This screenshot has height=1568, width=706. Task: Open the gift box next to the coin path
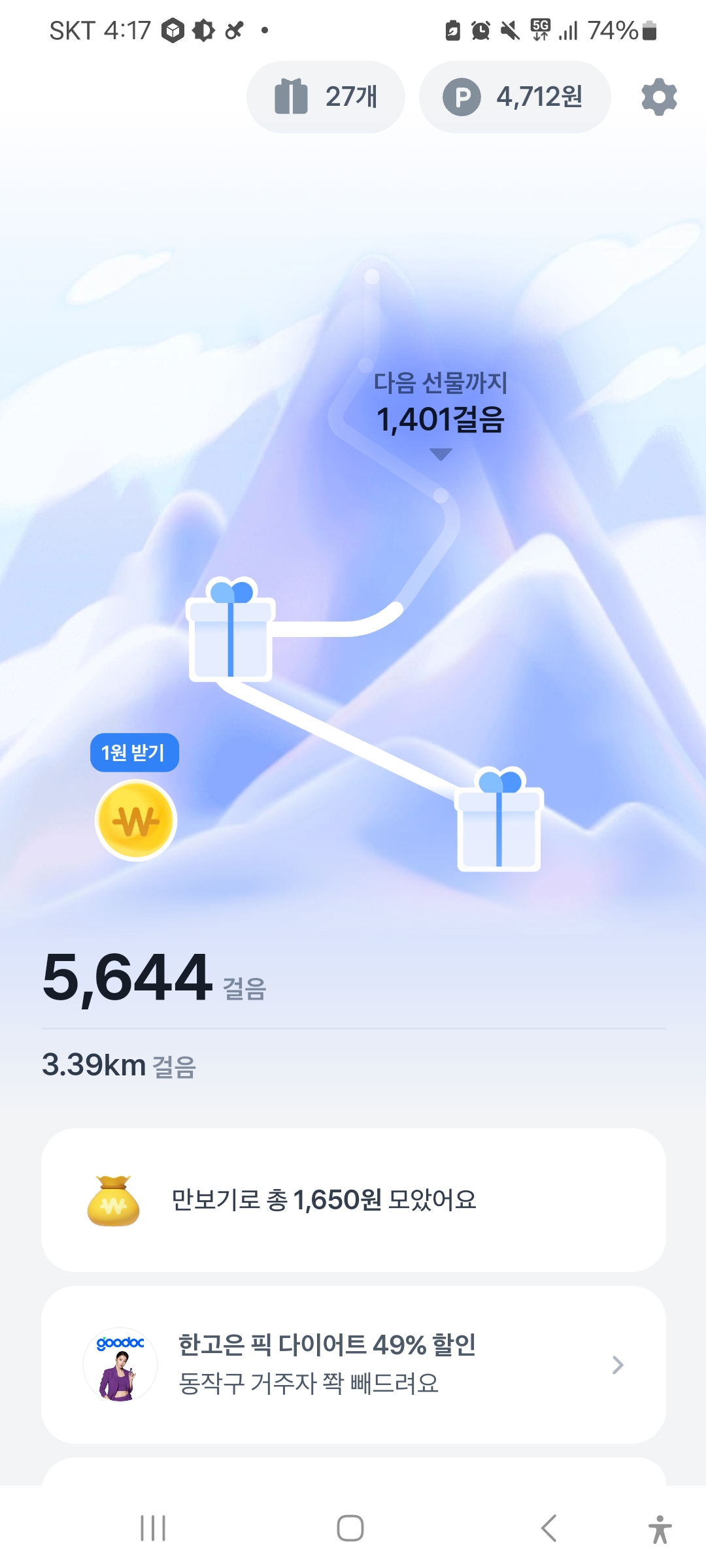coord(231,630)
